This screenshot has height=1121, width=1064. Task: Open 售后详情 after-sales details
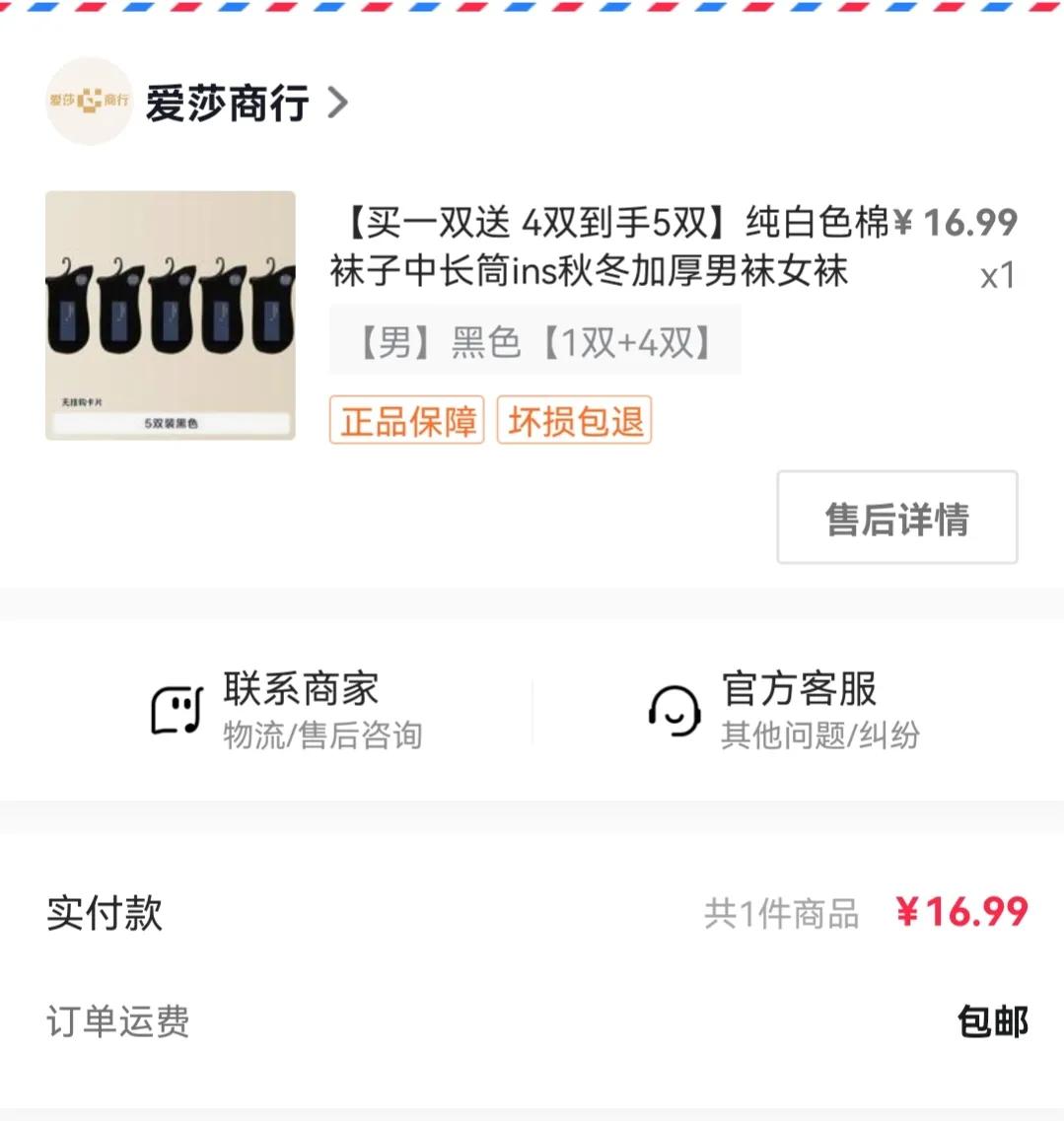(895, 517)
